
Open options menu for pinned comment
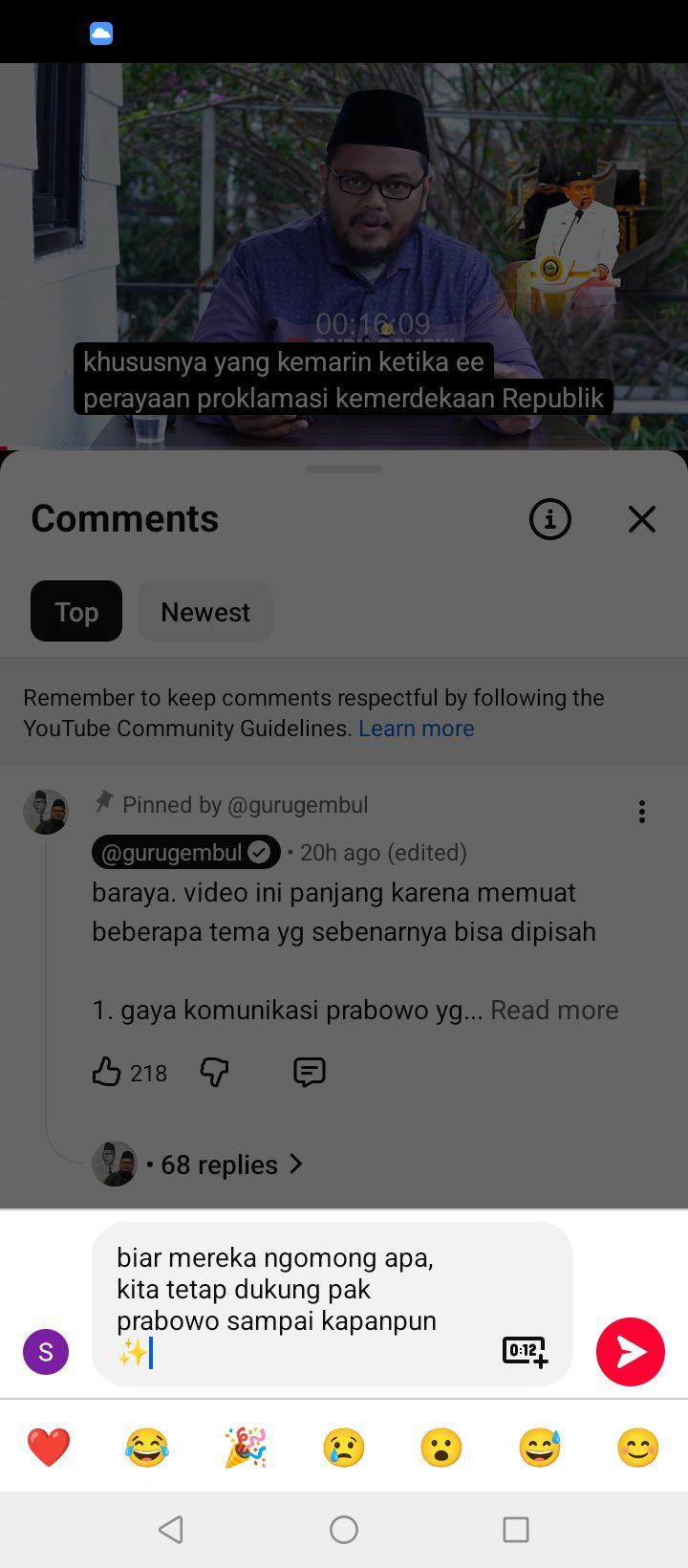point(642,812)
